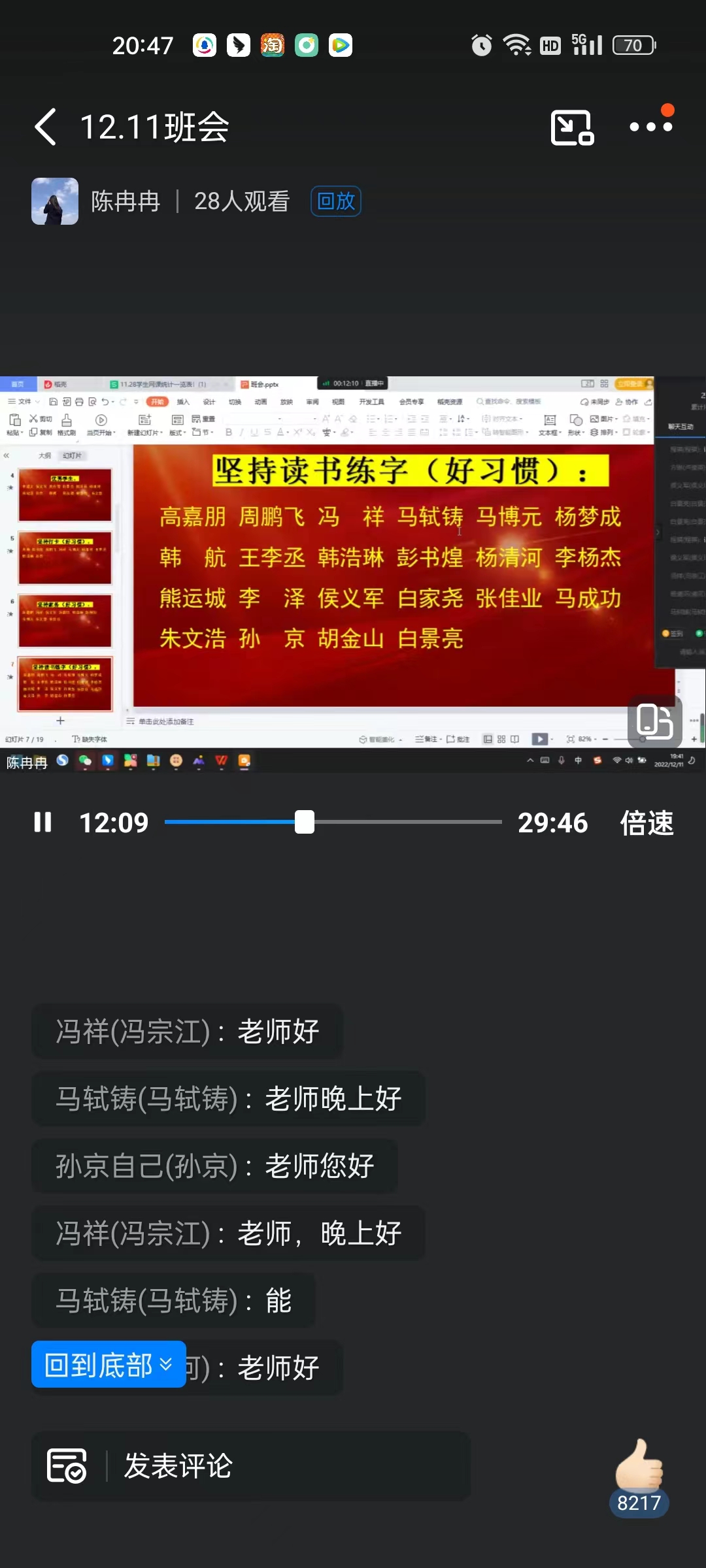Seek within the playback progress bar
Image resolution: width=706 pixels, height=1568 pixels.
point(333,822)
